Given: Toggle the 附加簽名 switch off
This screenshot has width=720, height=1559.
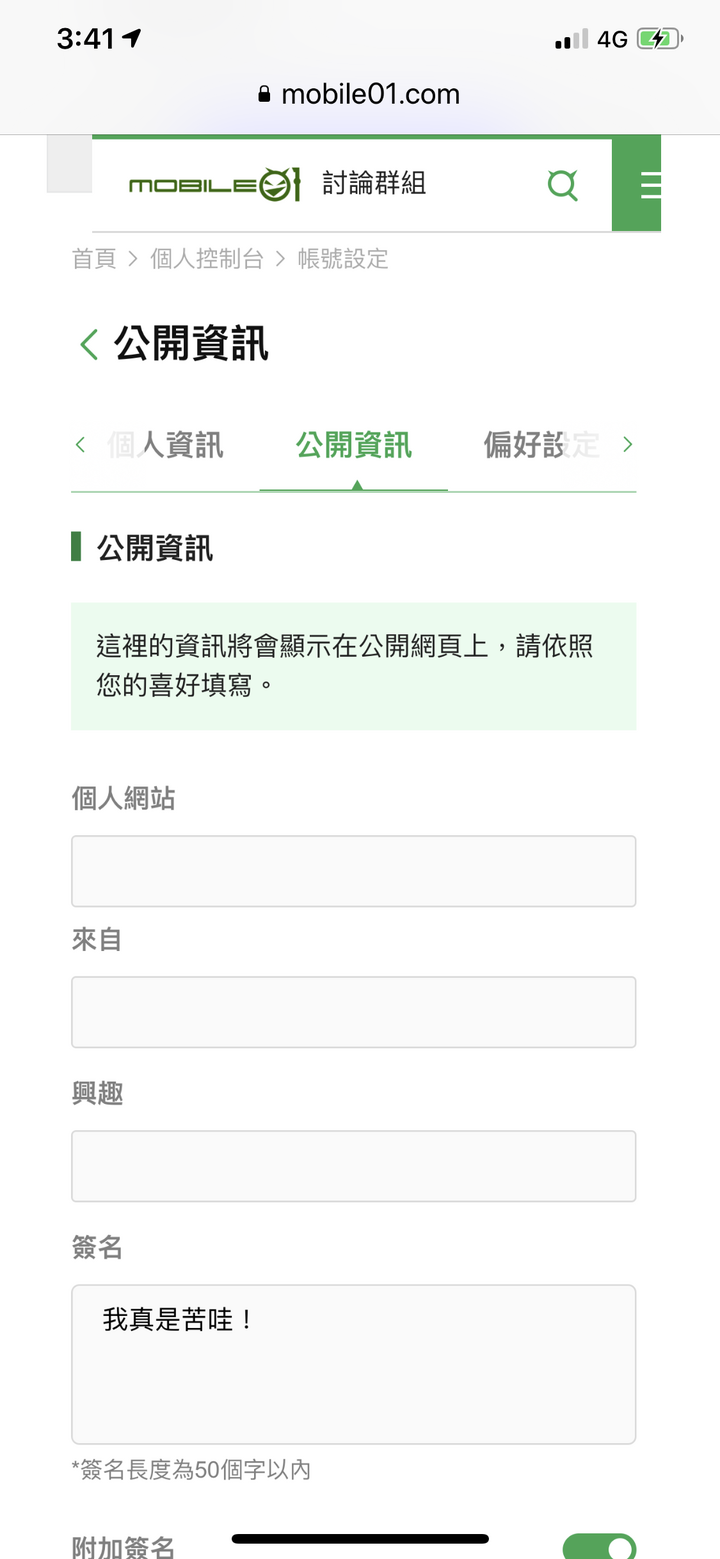Looking at the screenshot, I should 600,1546.
